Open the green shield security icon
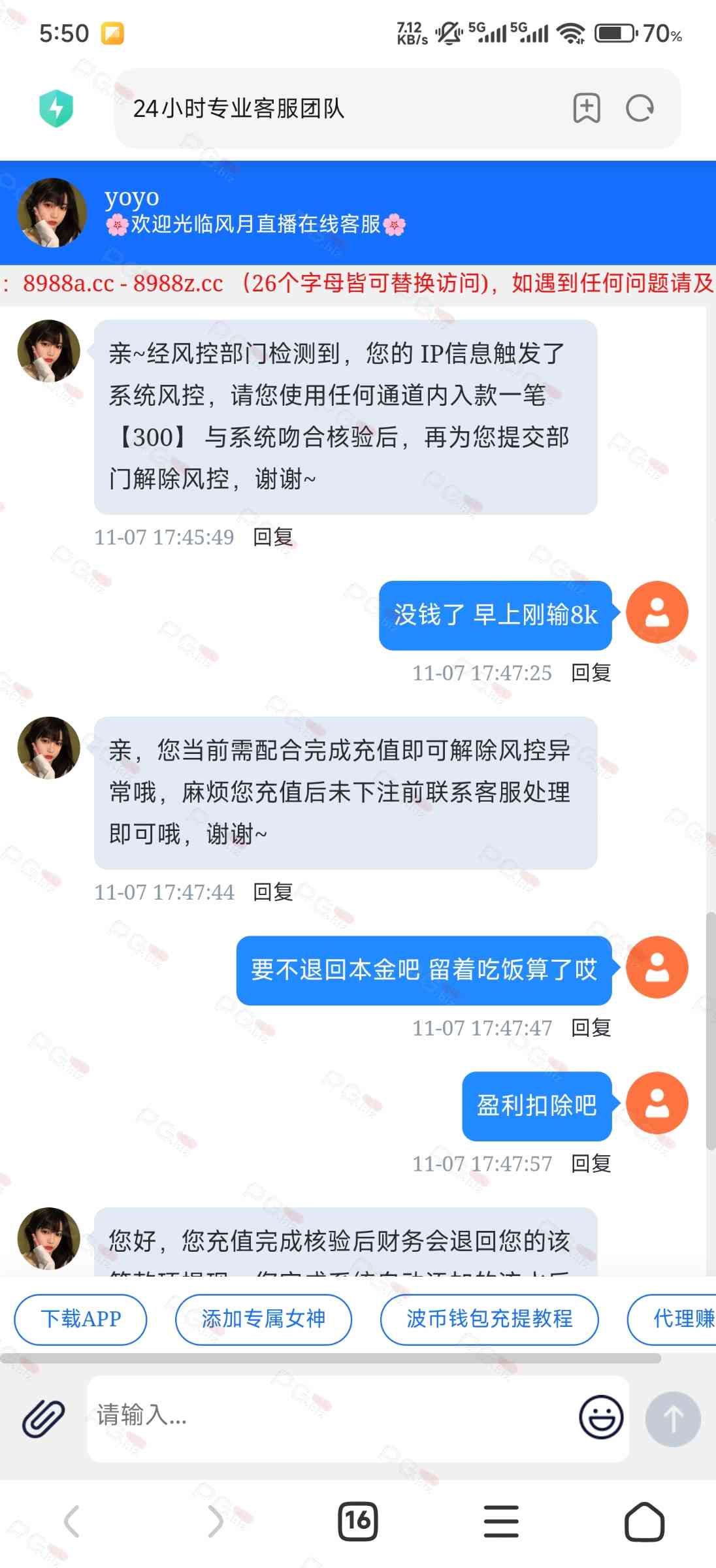 click(x=56, y=108)
